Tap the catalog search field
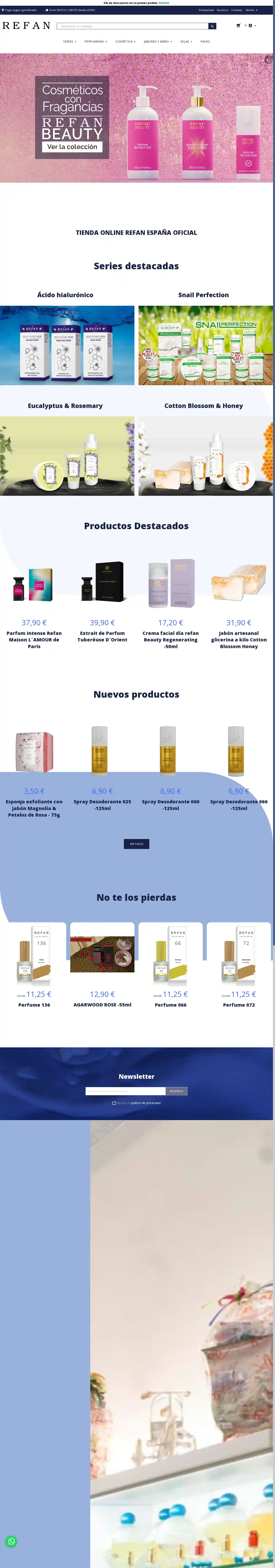The height and width of the screenshot is (1568, 275). 133,26
